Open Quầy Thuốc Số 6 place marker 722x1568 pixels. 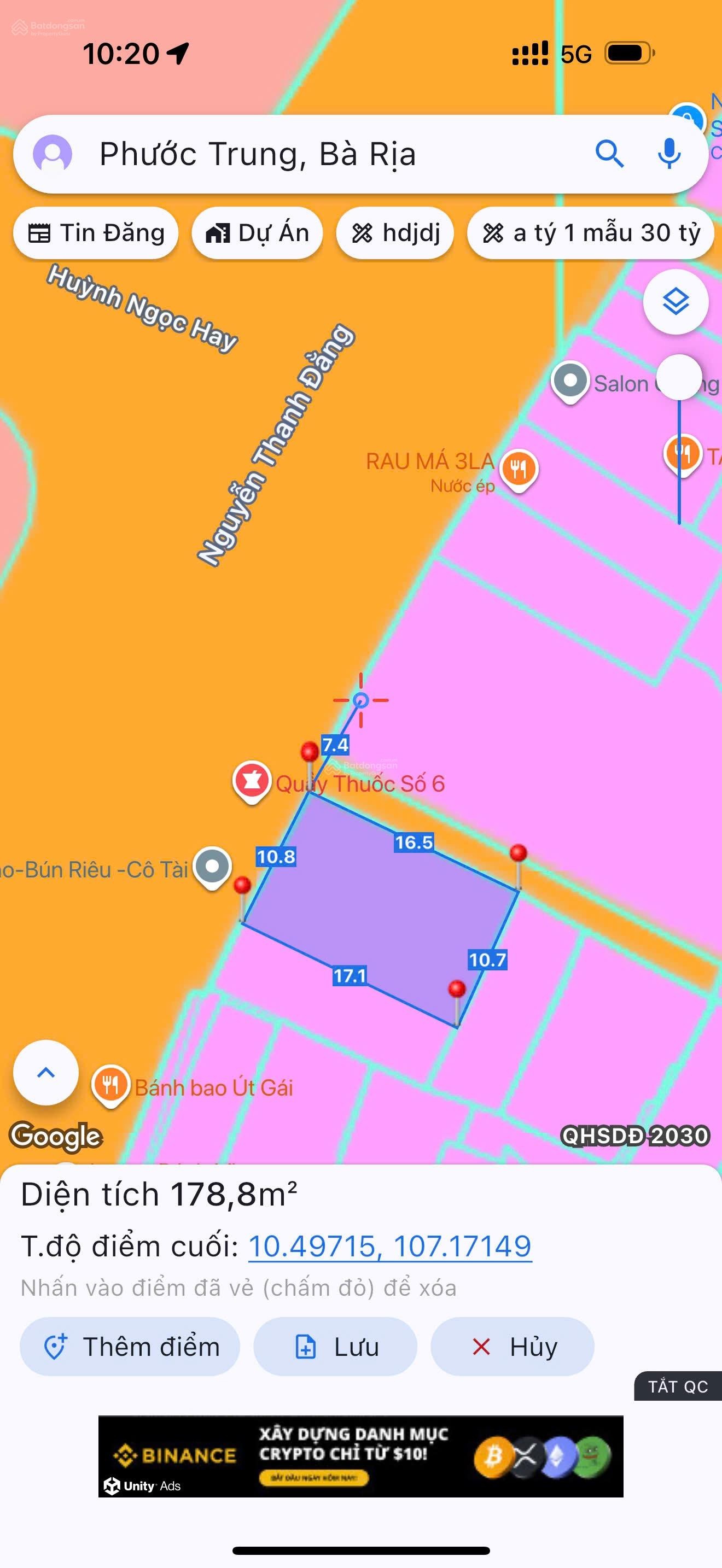(252, 781)
